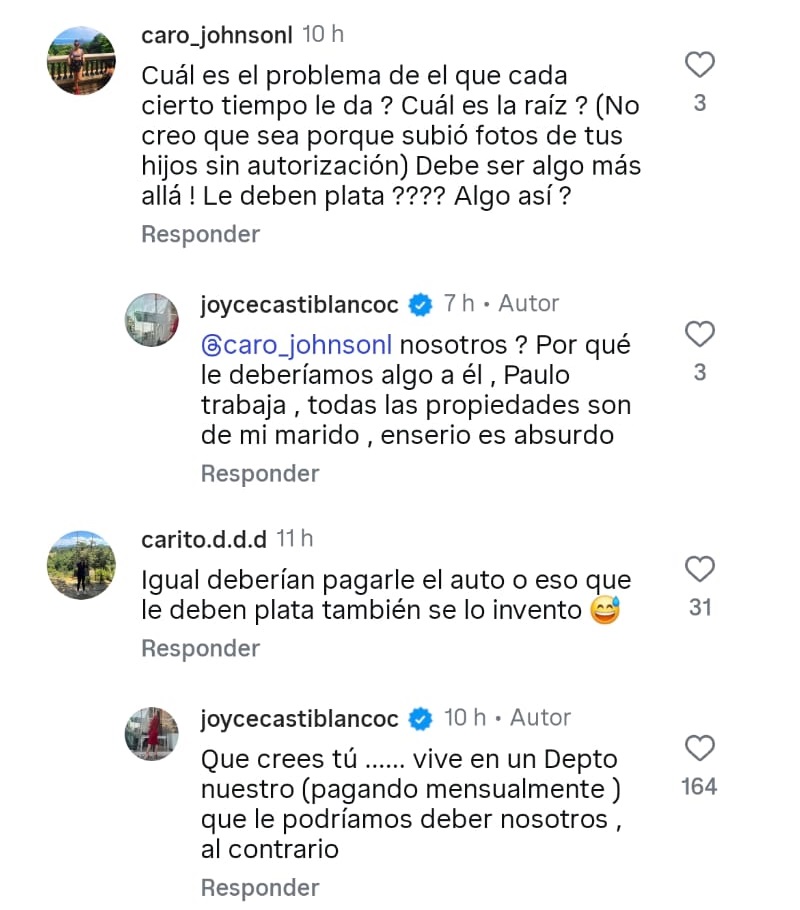
Task: Open carito.d.d.d username link
Action: [x=204, y=539]
